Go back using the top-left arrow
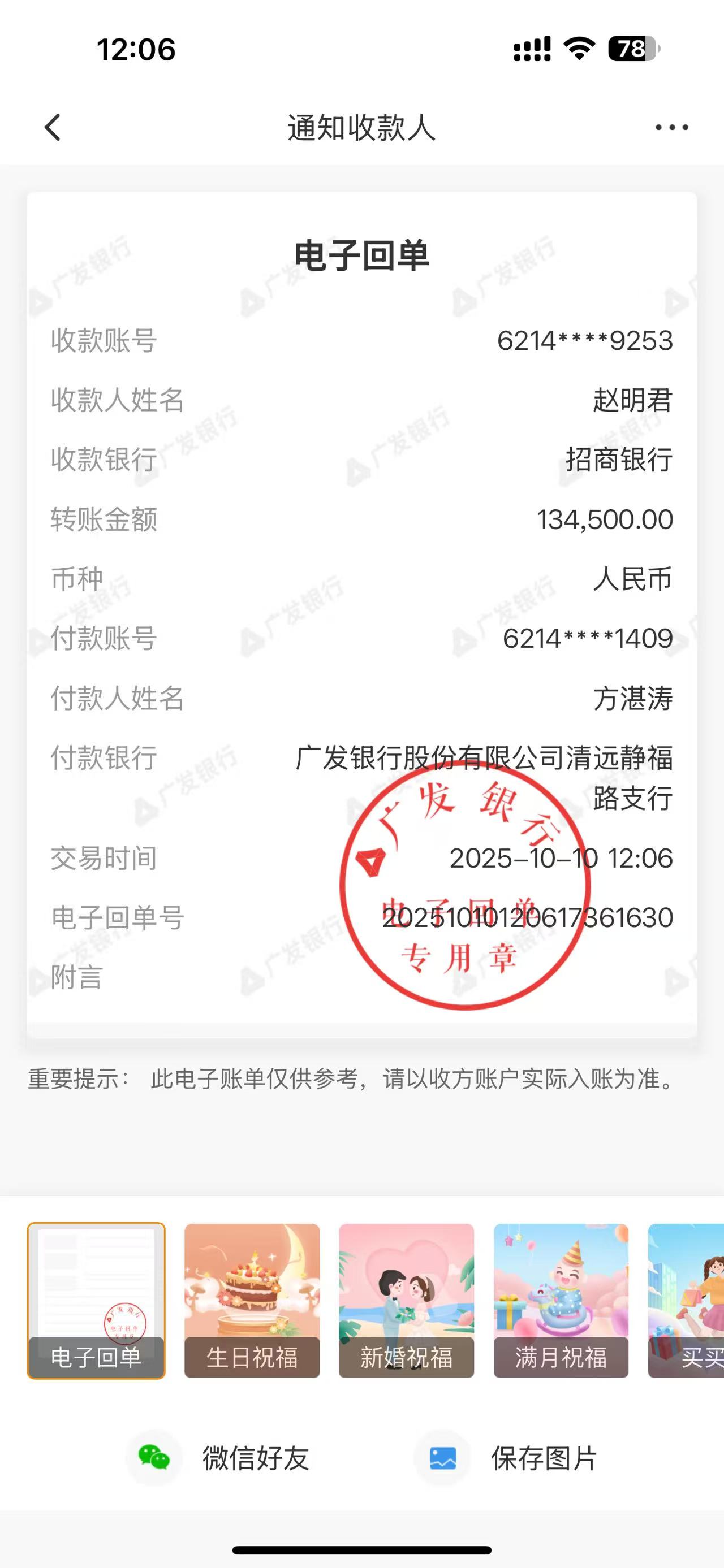Image resolution: width=724 pixels, height=1568 pixels. (53, 127)
